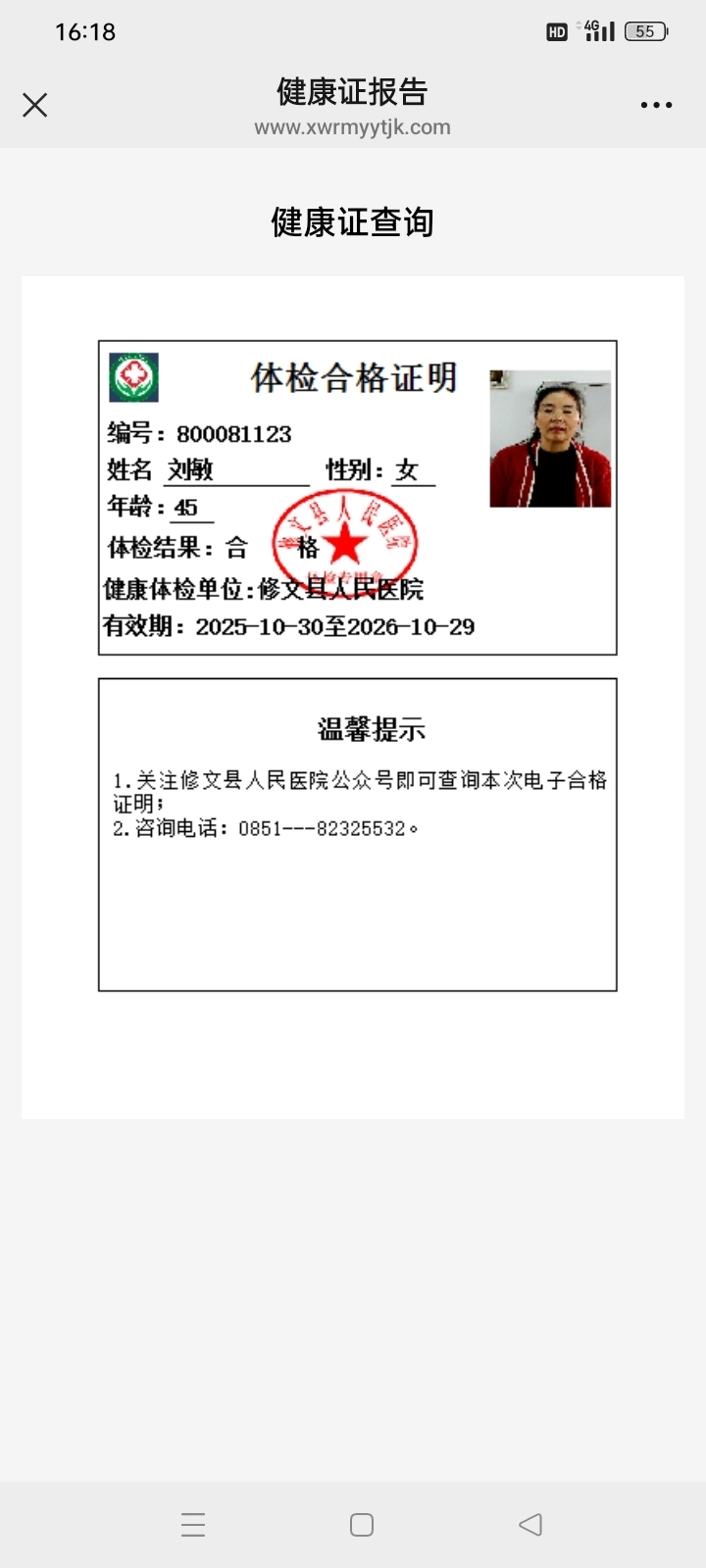Open the three-dot overflow menu

pyautogui.click(x=656, y=105)
